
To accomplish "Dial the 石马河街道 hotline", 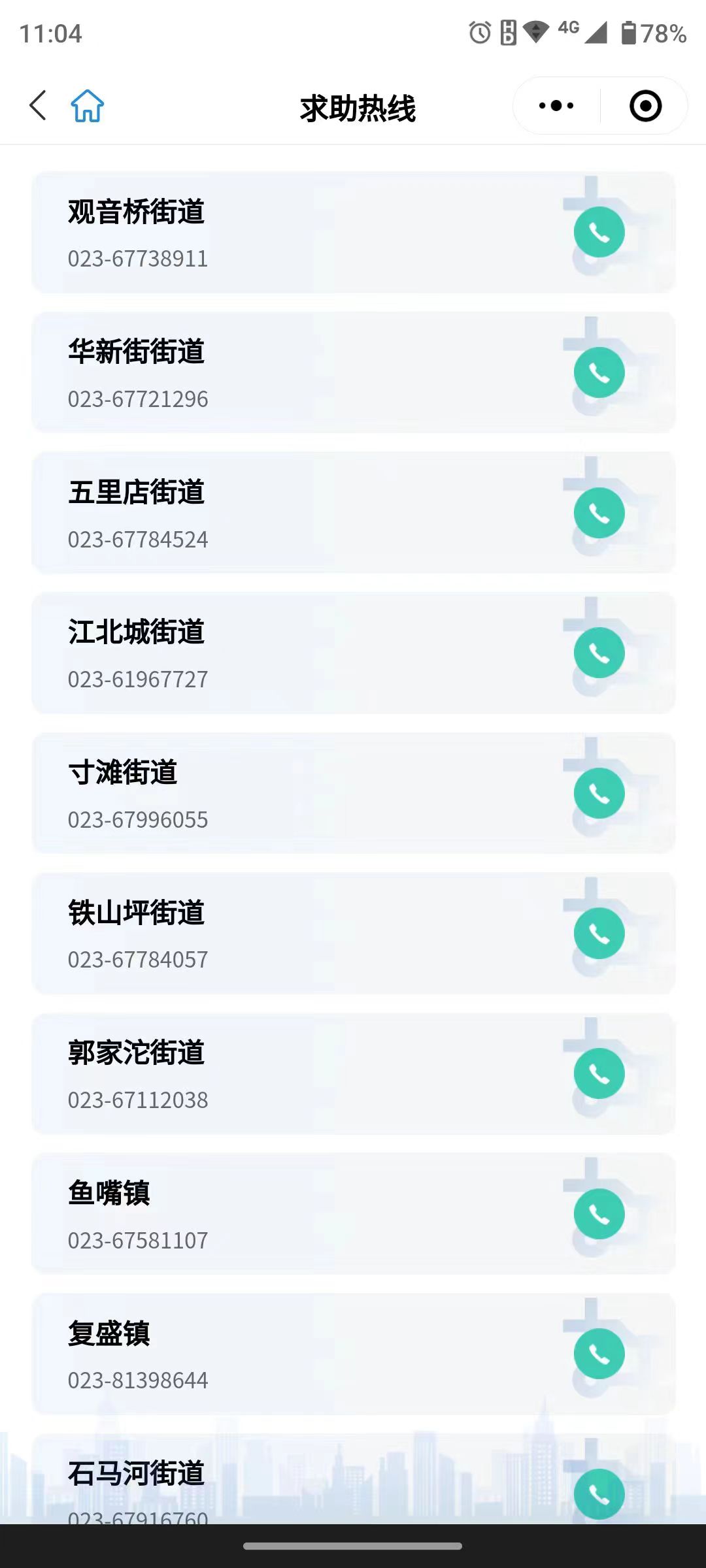I will [x=599, y=1494].
